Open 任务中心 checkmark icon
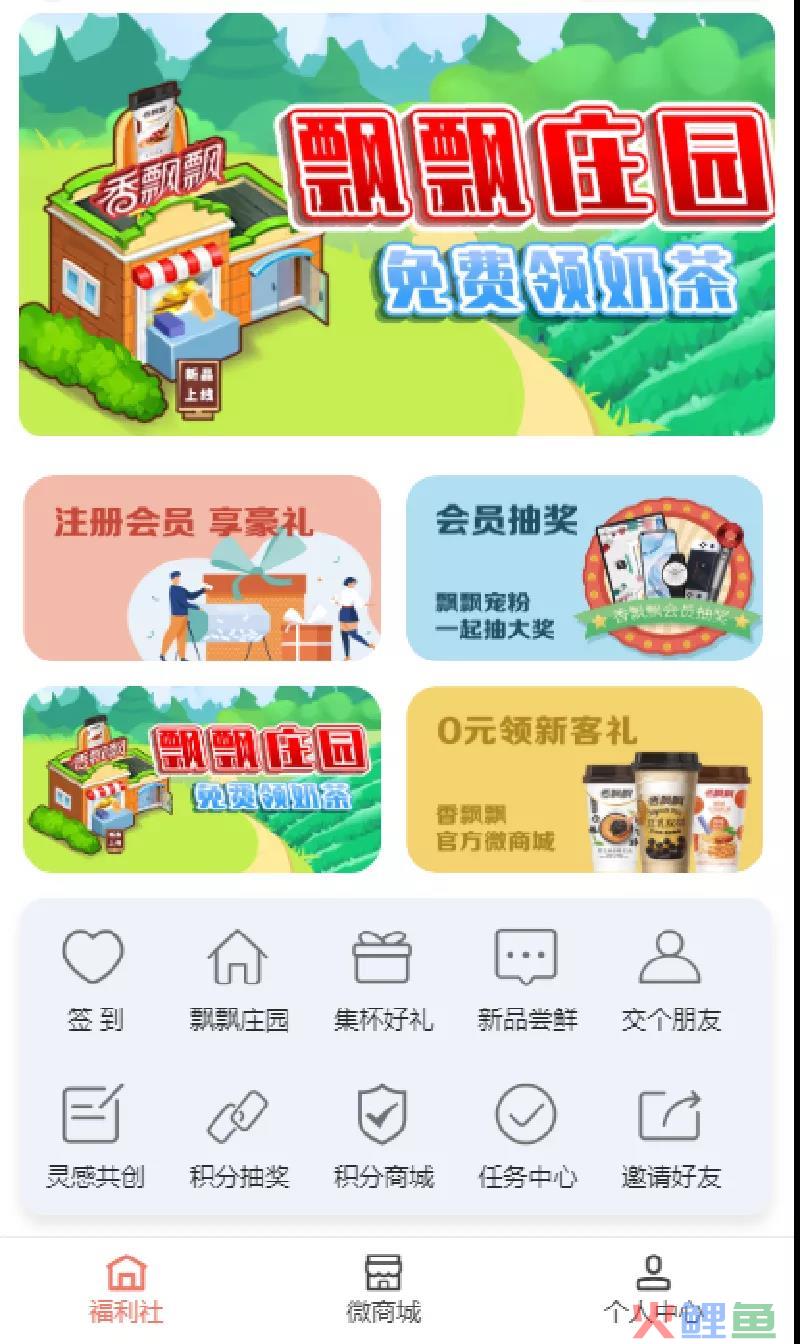 point(526,1115)
